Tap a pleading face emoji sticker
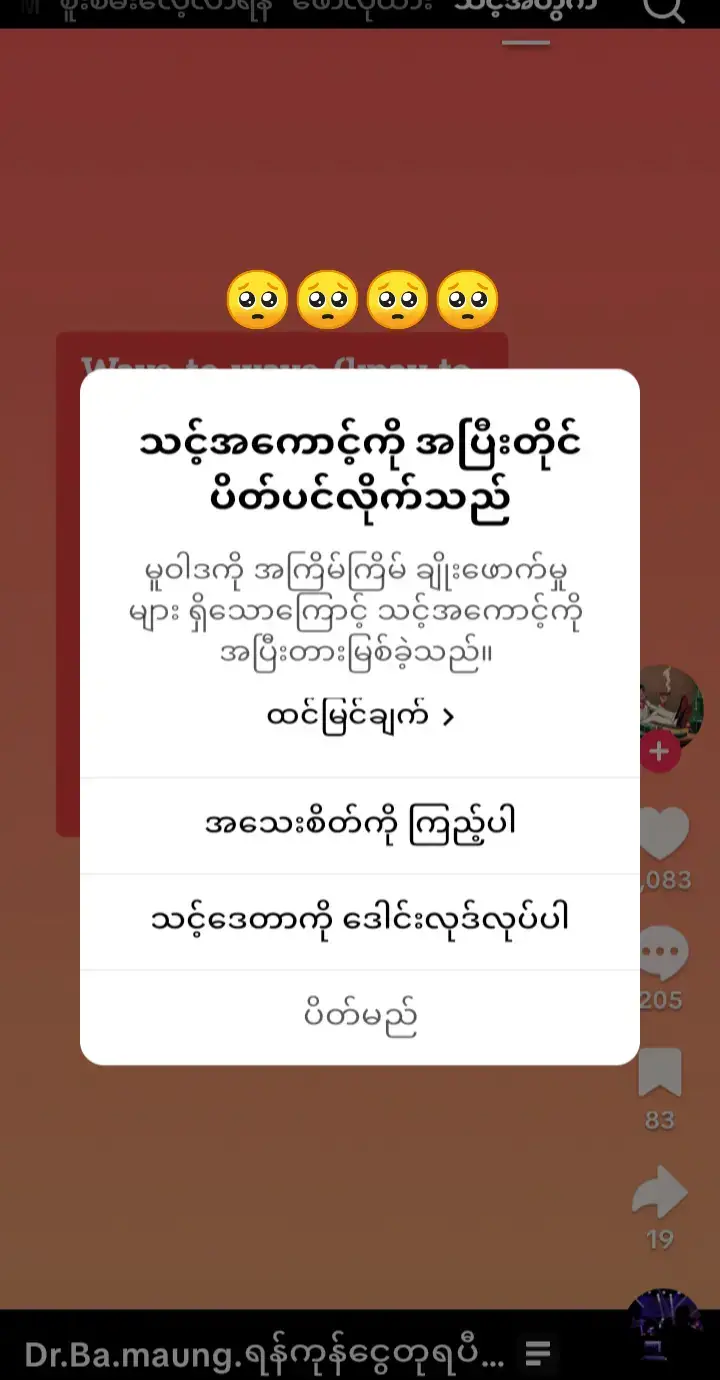Screen dimensions: 720x1380 329,299
